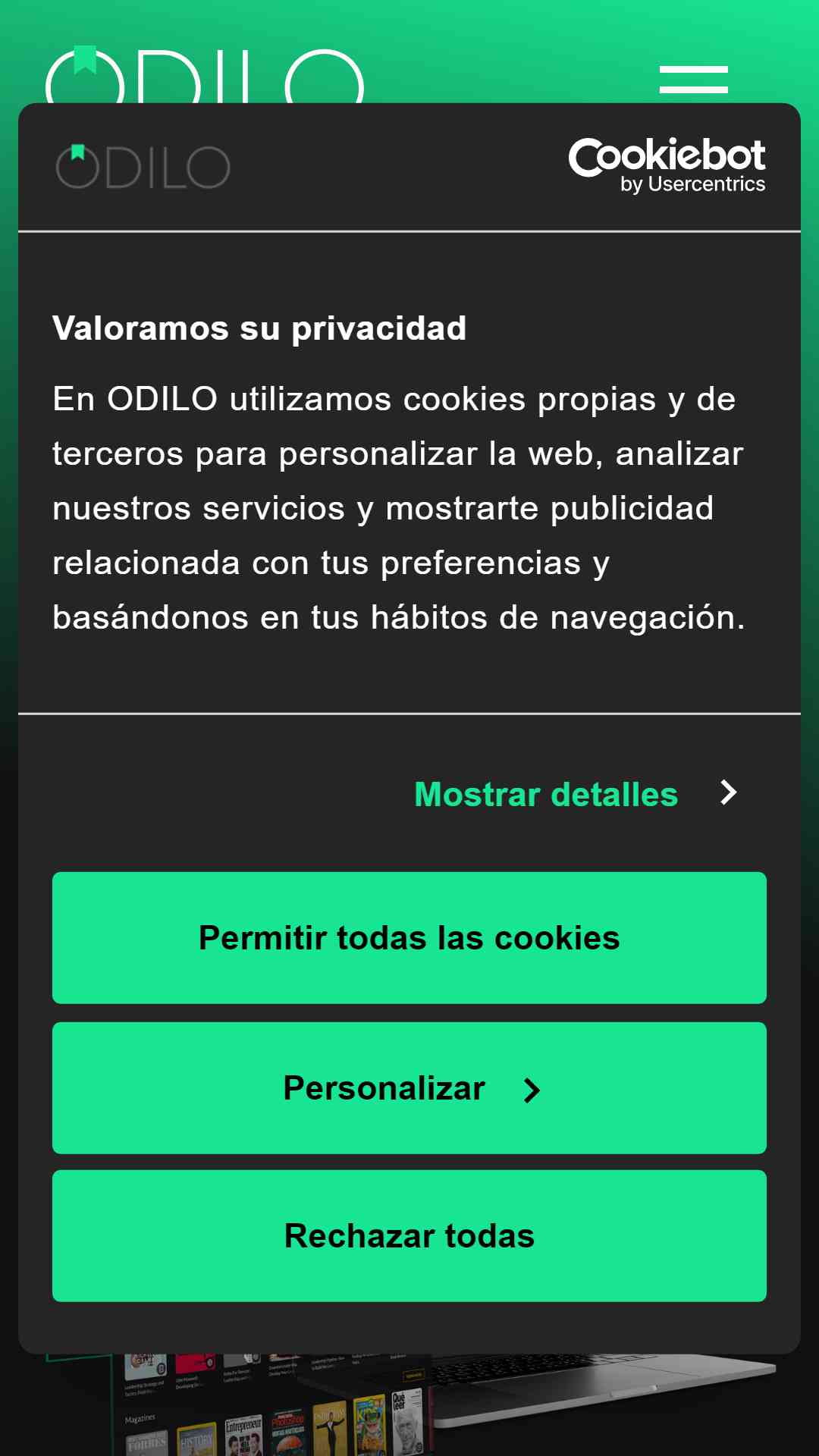Select Rechazar todas button
Viewport: 819px width, 1456px height.
pos(409,1236)
